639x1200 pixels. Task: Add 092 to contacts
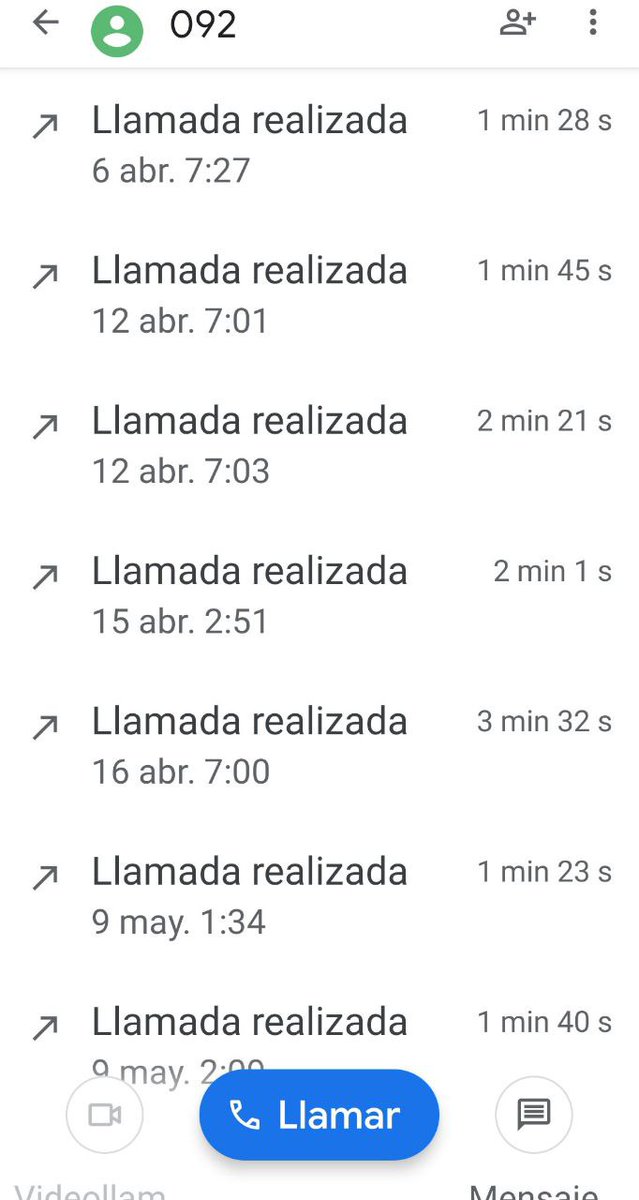pyautogui.click(x=517, y=23)
